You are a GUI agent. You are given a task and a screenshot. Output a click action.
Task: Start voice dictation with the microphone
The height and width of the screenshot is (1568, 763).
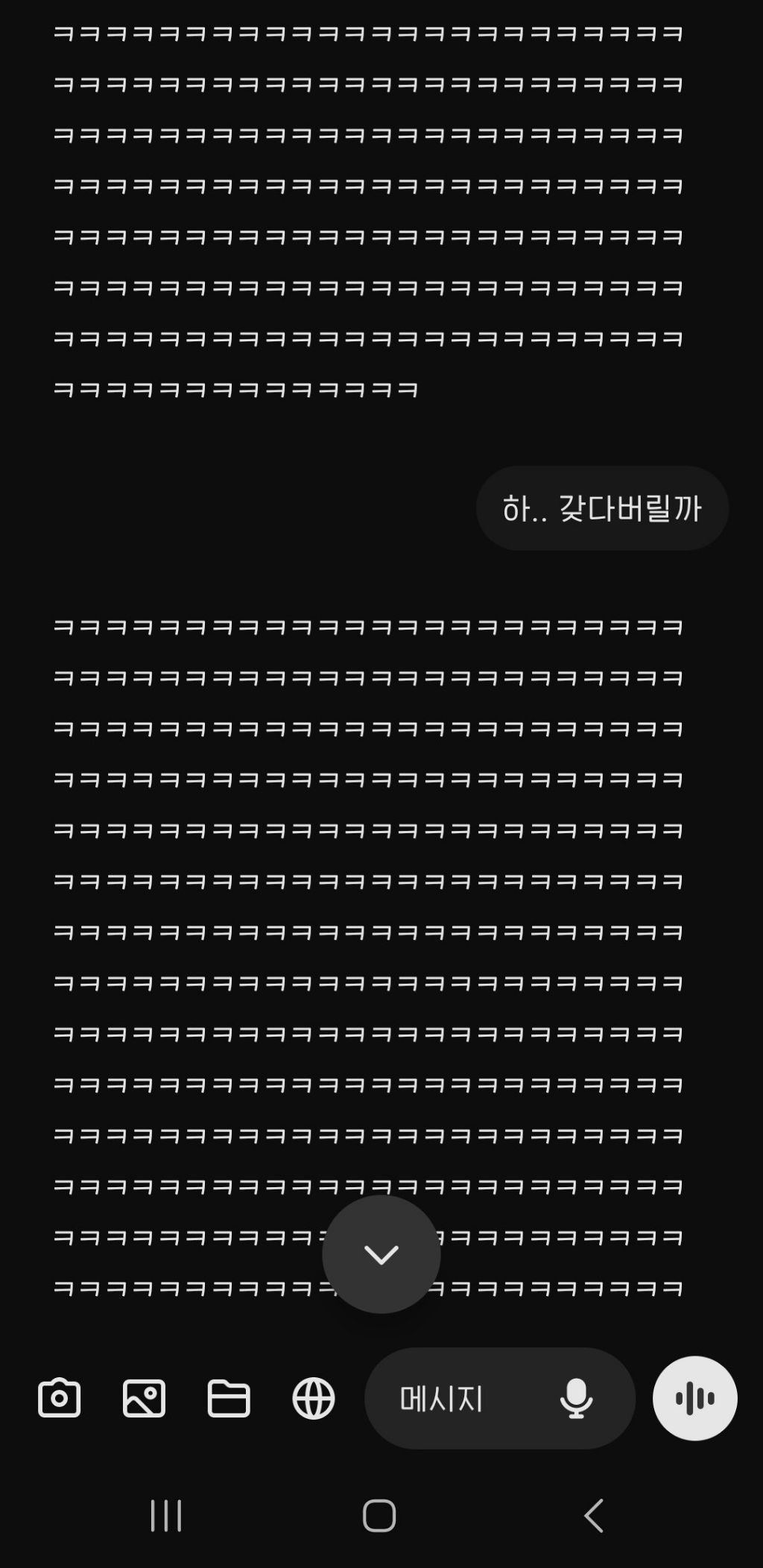tap(576, 1399)
